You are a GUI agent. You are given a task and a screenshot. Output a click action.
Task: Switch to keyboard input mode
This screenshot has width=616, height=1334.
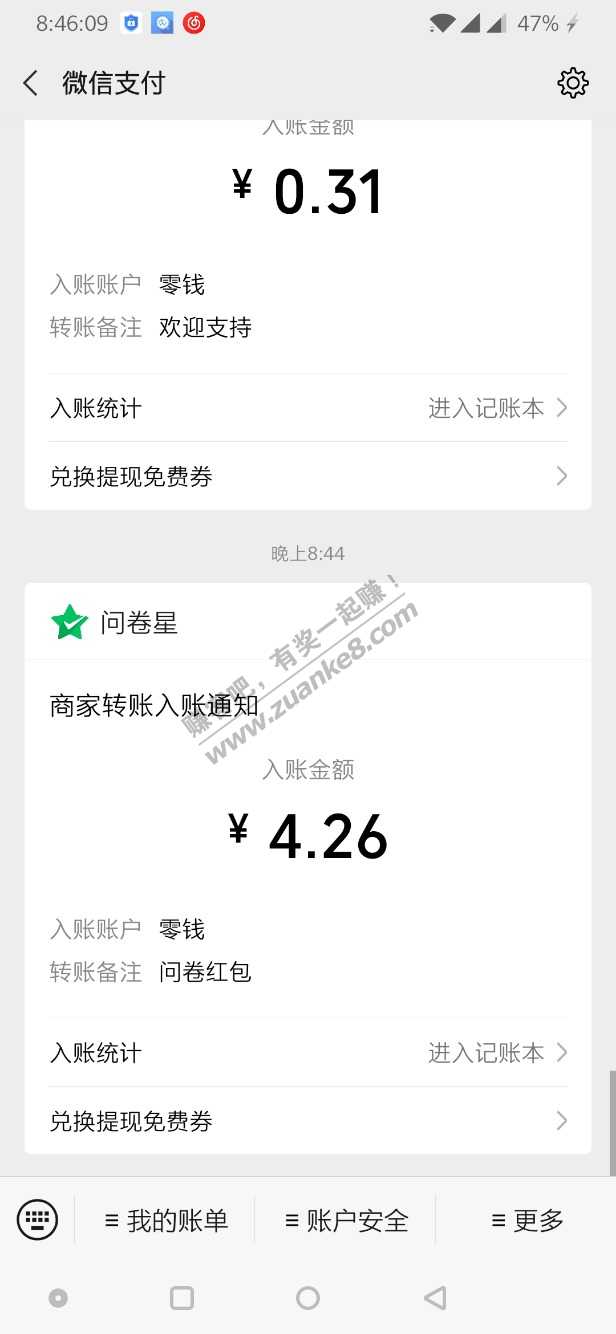(x=37, y=1220)
